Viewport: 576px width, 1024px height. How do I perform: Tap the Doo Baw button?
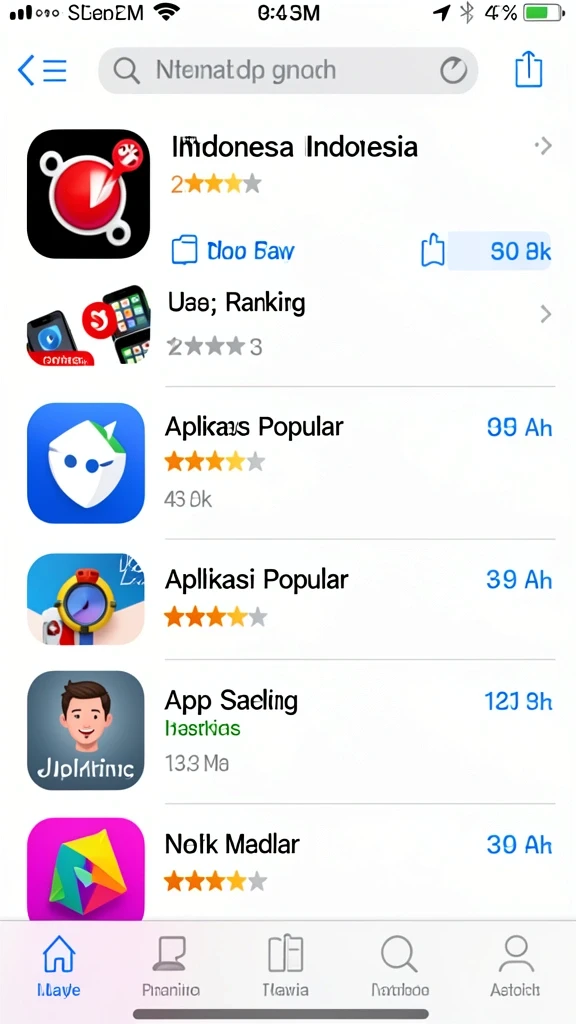point(233,251)
